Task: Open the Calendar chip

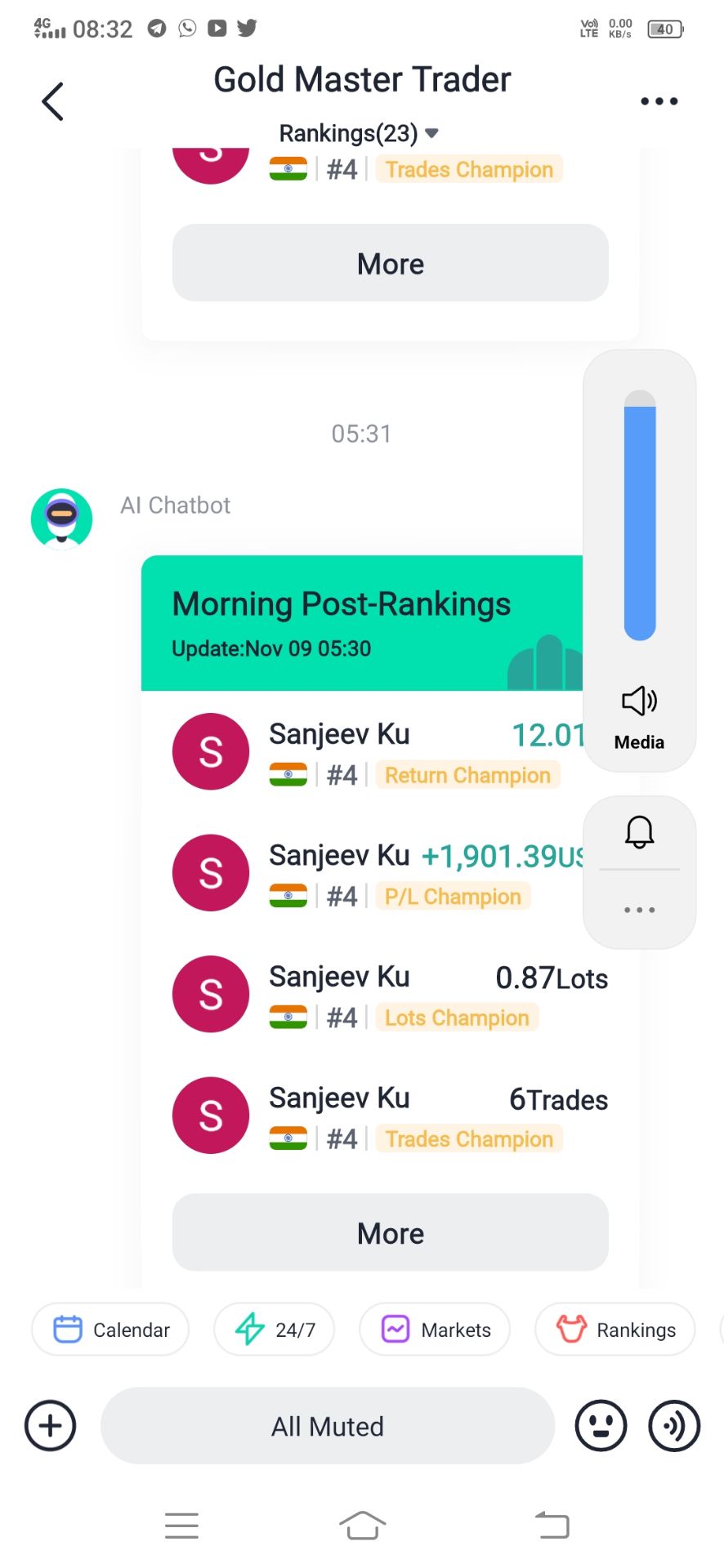Action: (111, 1330)
